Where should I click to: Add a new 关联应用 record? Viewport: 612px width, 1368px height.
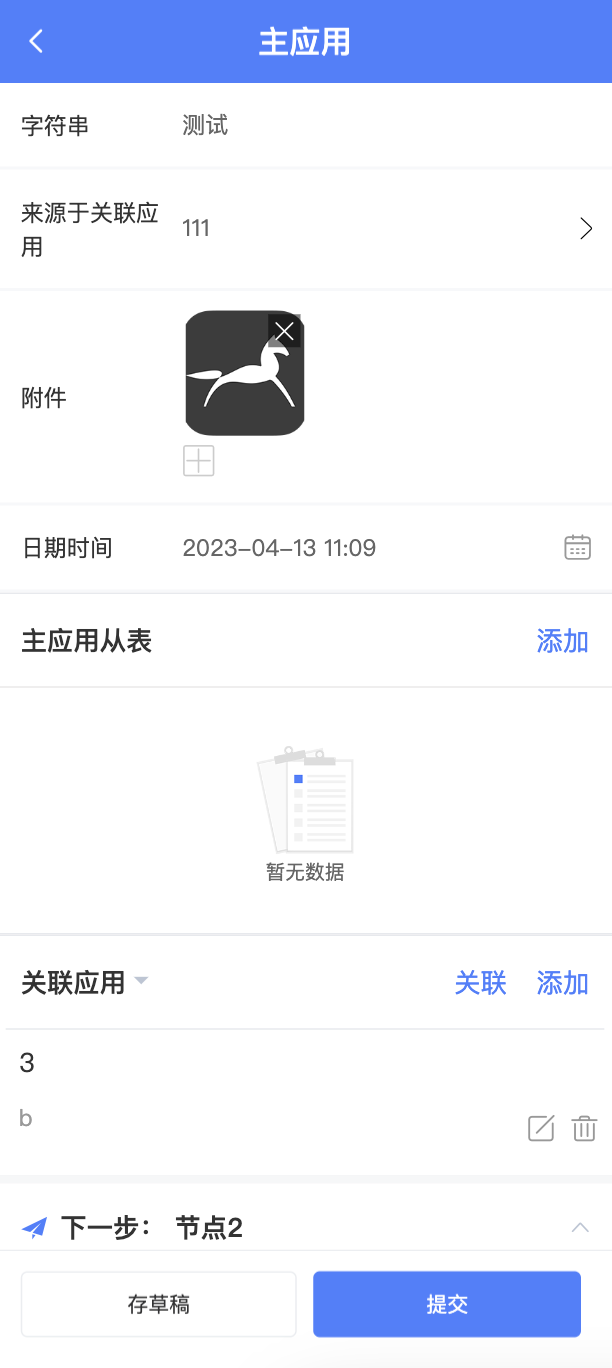562,983
